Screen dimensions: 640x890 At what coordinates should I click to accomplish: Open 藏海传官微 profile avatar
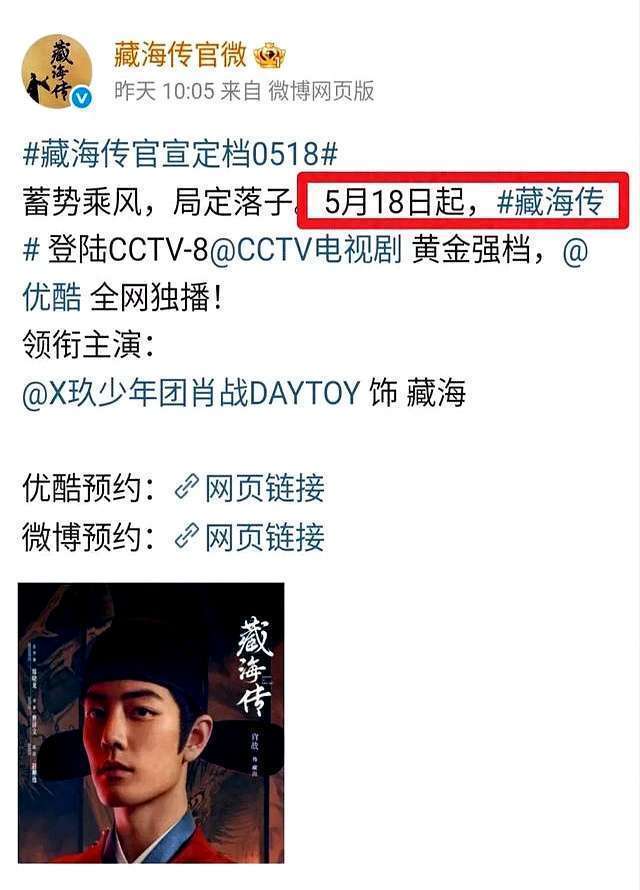point(56,70)
